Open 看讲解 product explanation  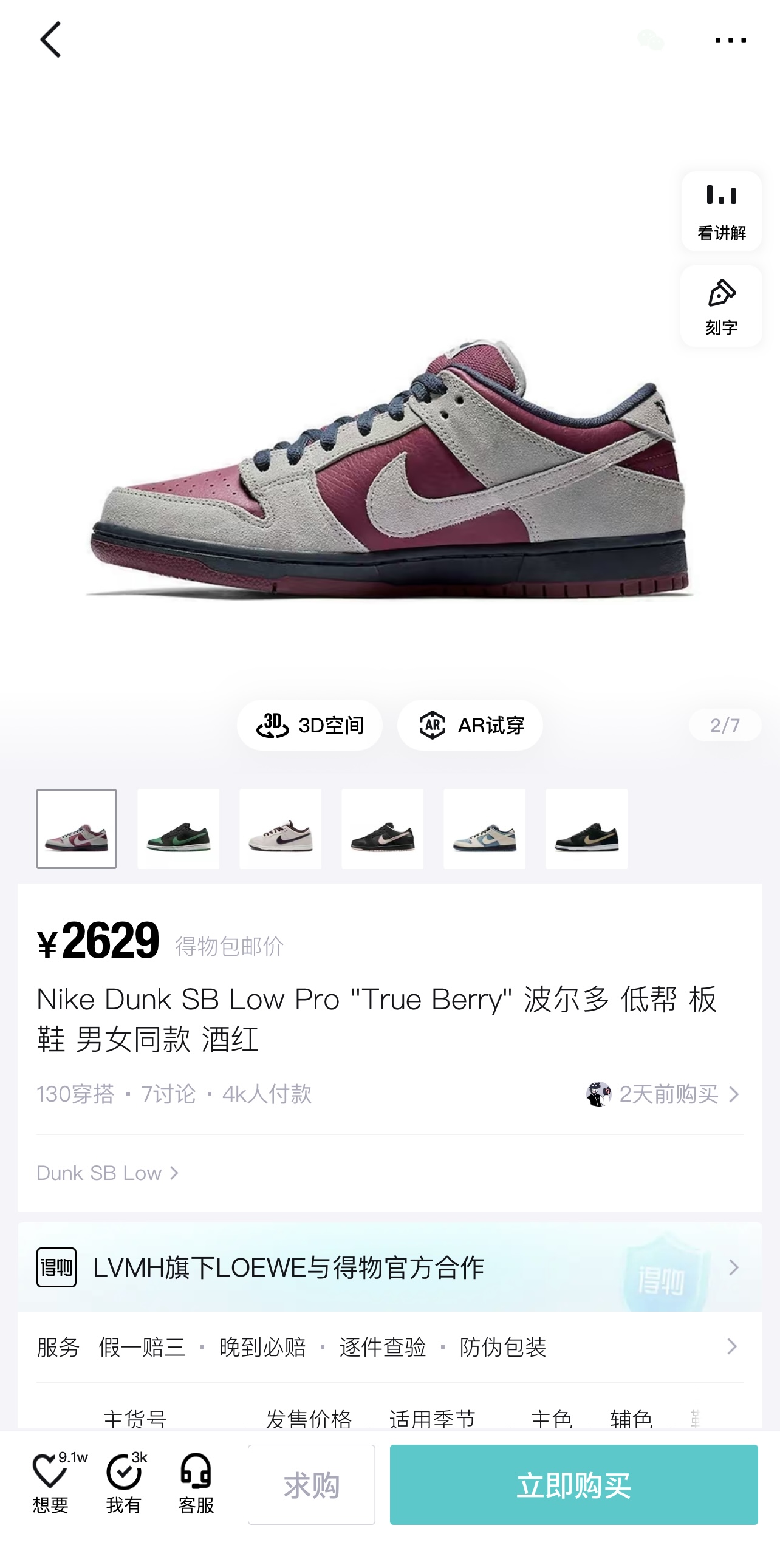722,211
